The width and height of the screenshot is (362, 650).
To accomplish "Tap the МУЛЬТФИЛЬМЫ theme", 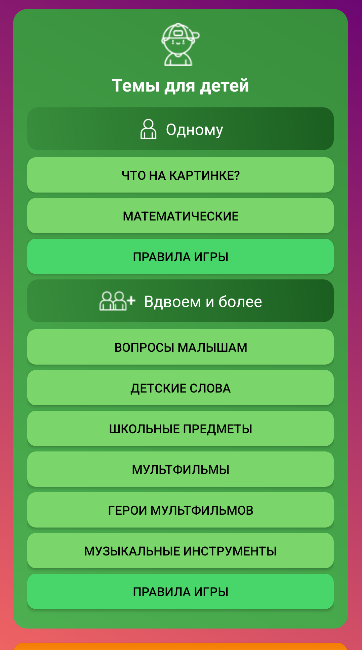I will point(180,469).
